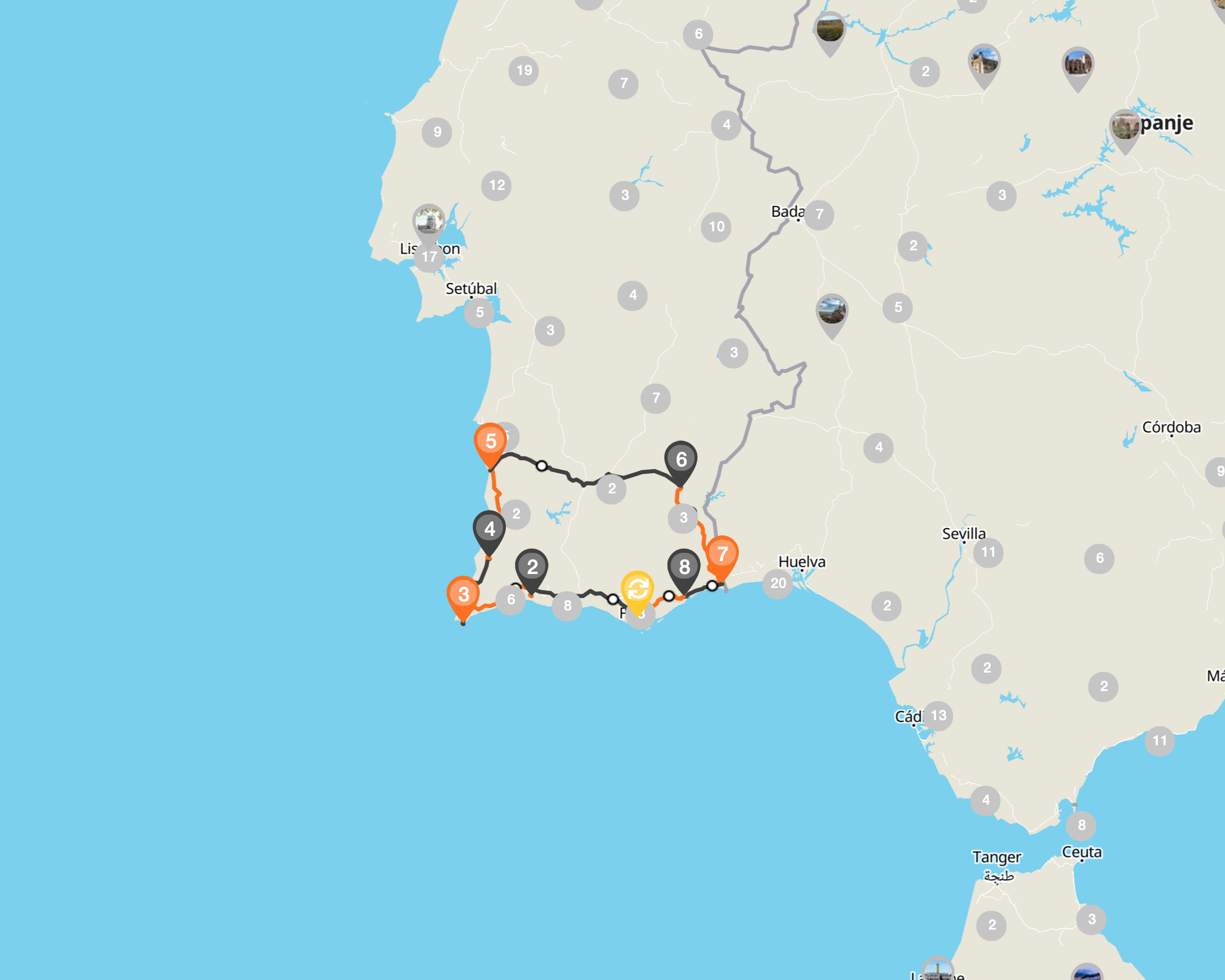Expand the cluster of 8 near Ceuta
This screenshot has height=980, width=1225.
click(1081, 825)
